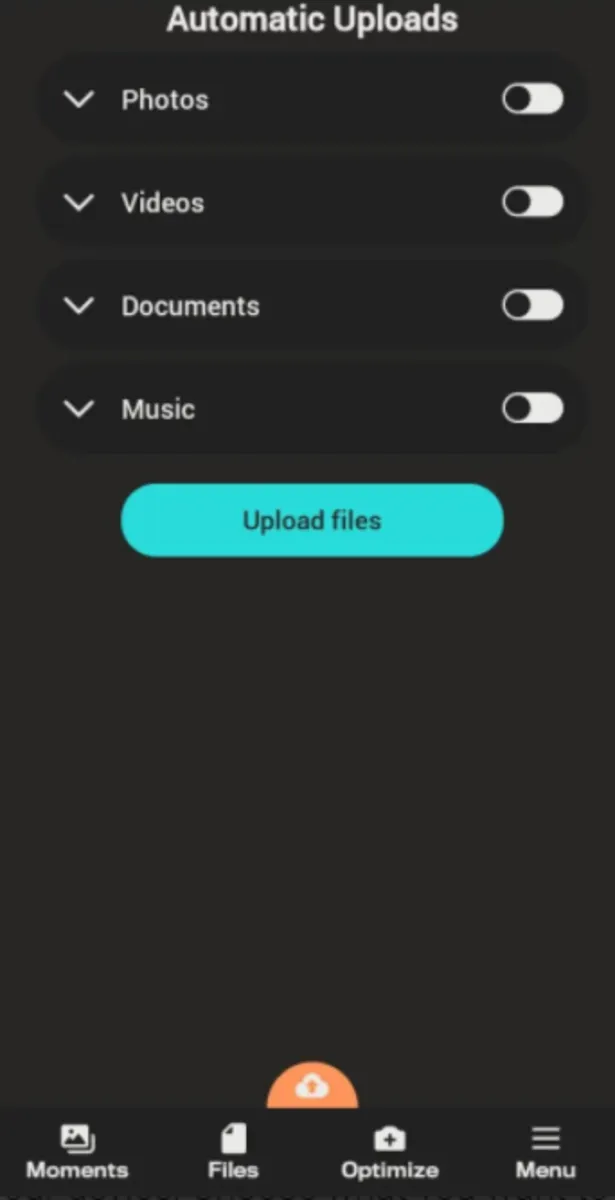The image size is (615, 1200).
Task: Go to the Files tab
Action: (233, 1152)
